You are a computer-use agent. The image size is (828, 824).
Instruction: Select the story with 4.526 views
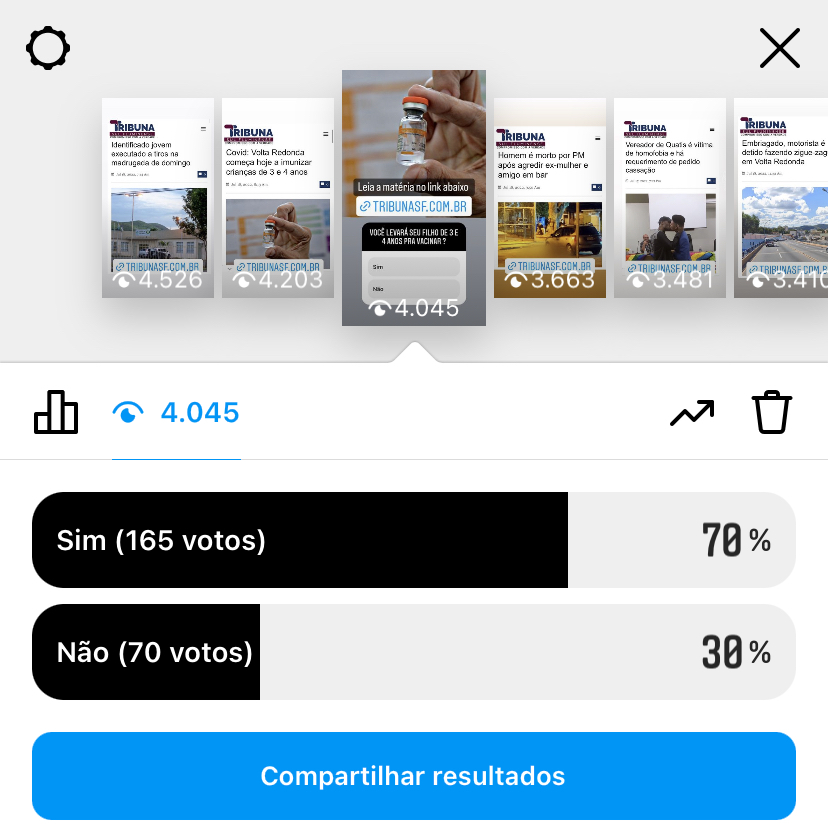pos(158,197)
